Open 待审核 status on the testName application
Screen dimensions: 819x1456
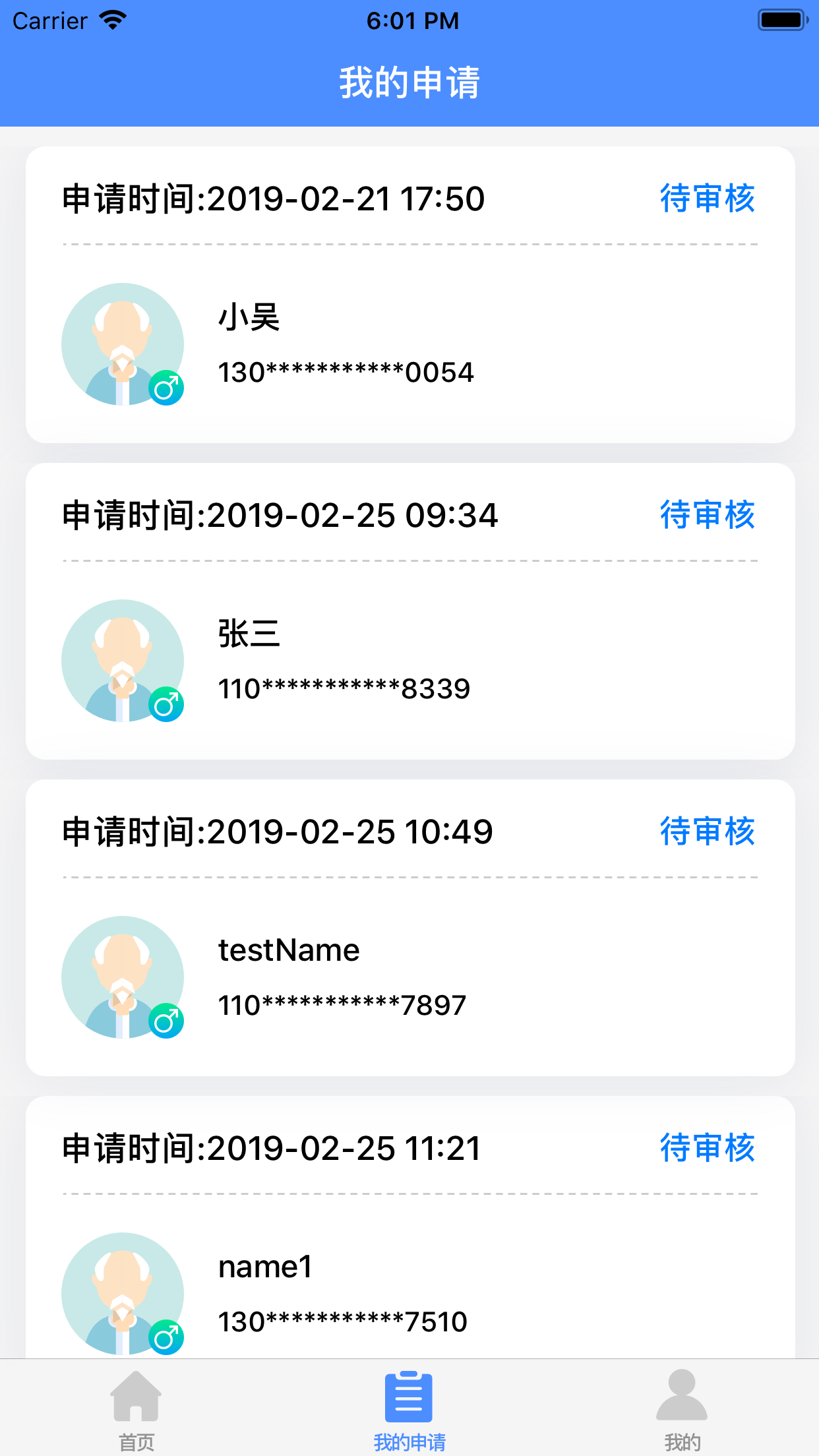click(x=708, y=832)
